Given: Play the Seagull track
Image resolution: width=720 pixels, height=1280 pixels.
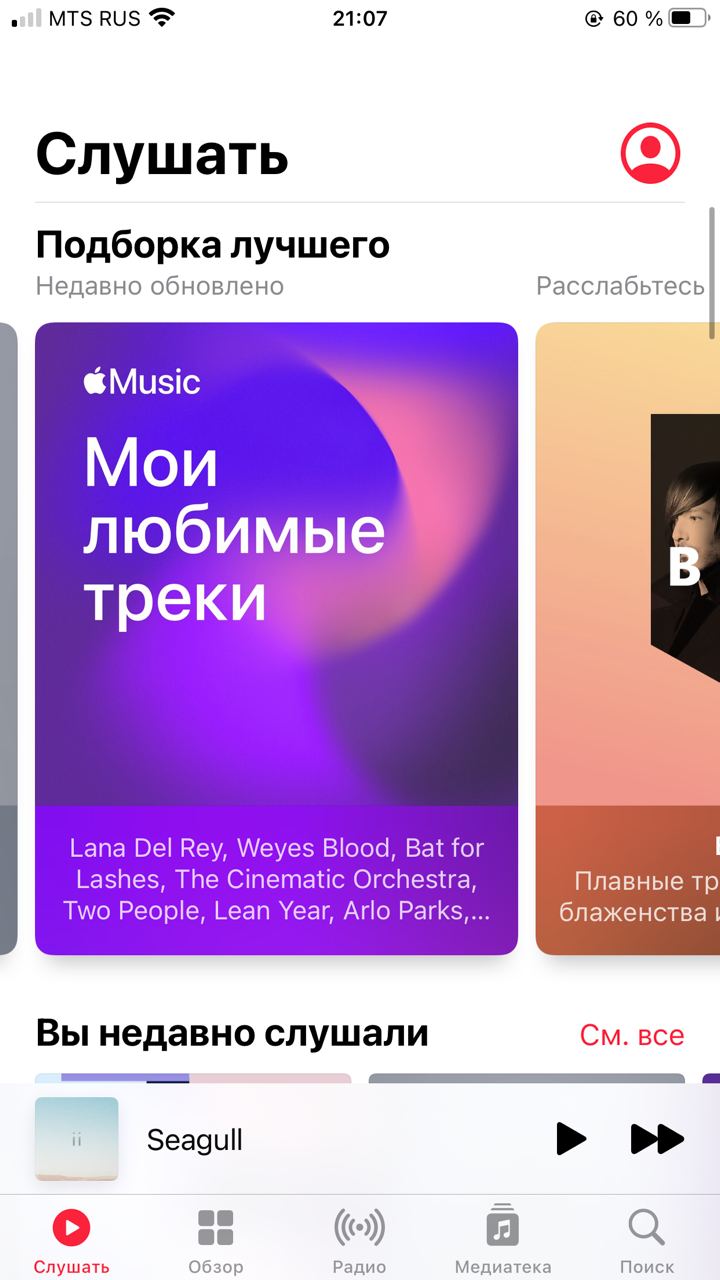Looking at the screenshot, I should pyautogui.click(x=571, y=1139).
